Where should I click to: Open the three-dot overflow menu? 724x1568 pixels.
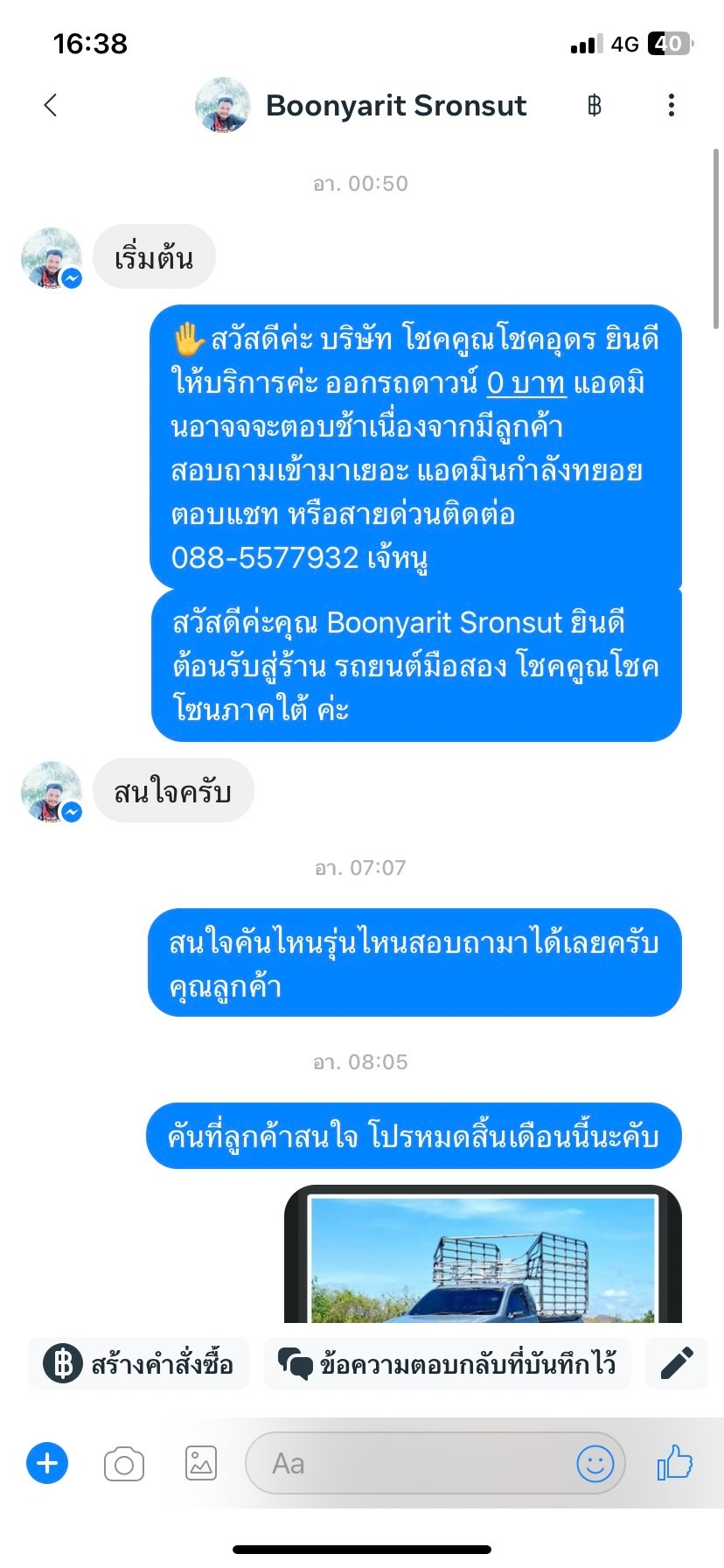click(x=671, y=106)
